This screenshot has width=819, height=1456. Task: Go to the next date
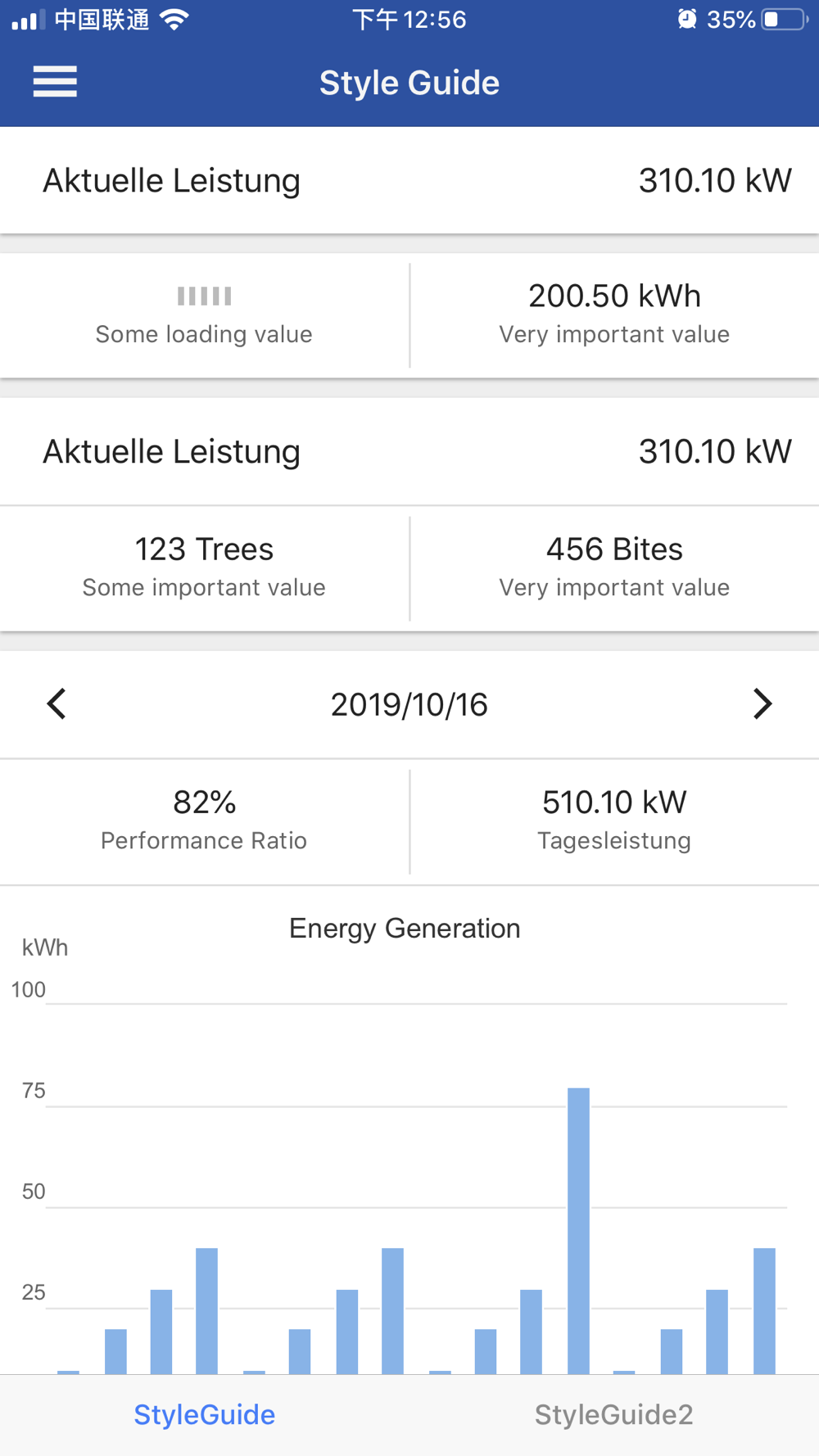coord(762,704)
